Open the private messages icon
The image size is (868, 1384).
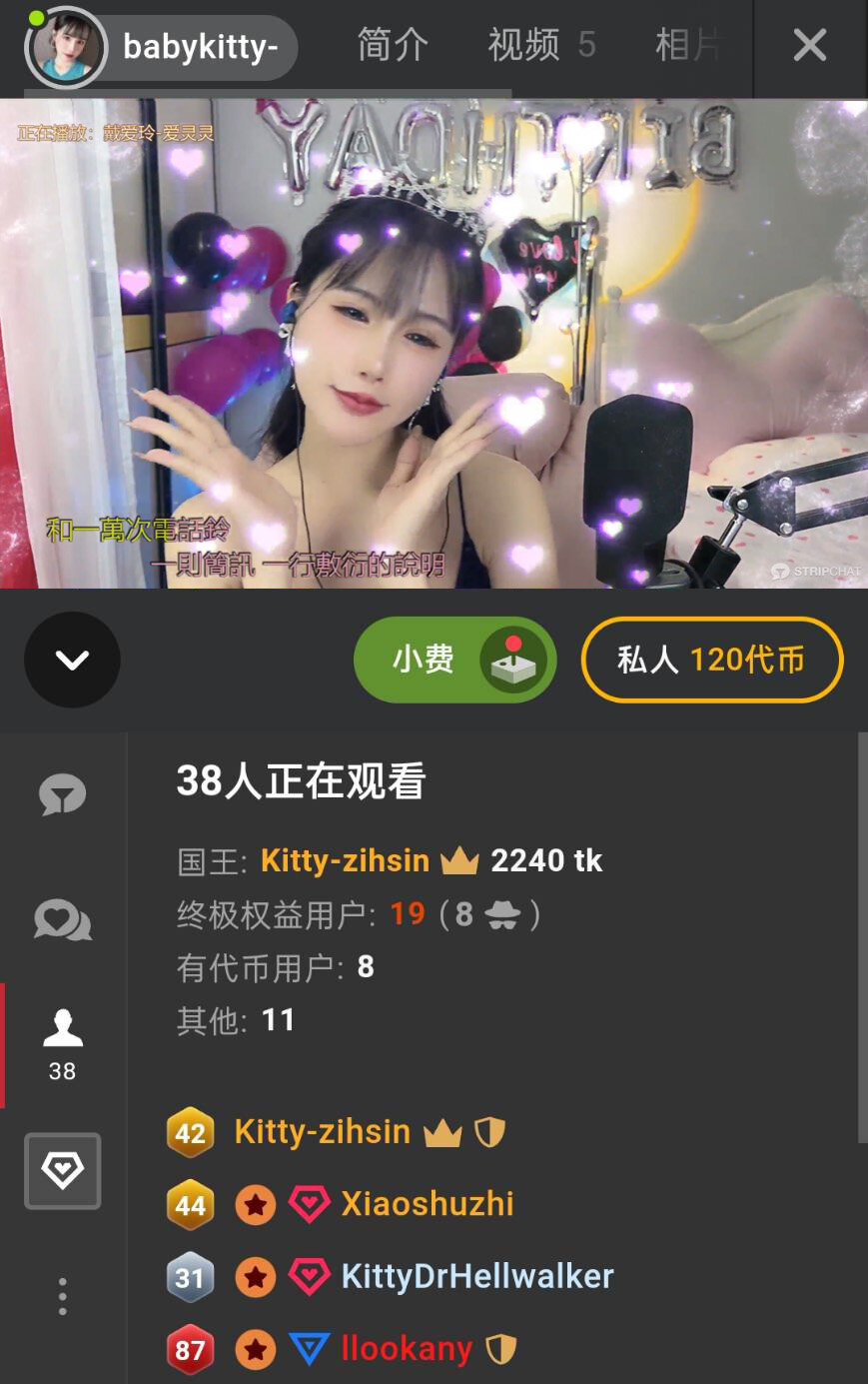pos(62,920)
